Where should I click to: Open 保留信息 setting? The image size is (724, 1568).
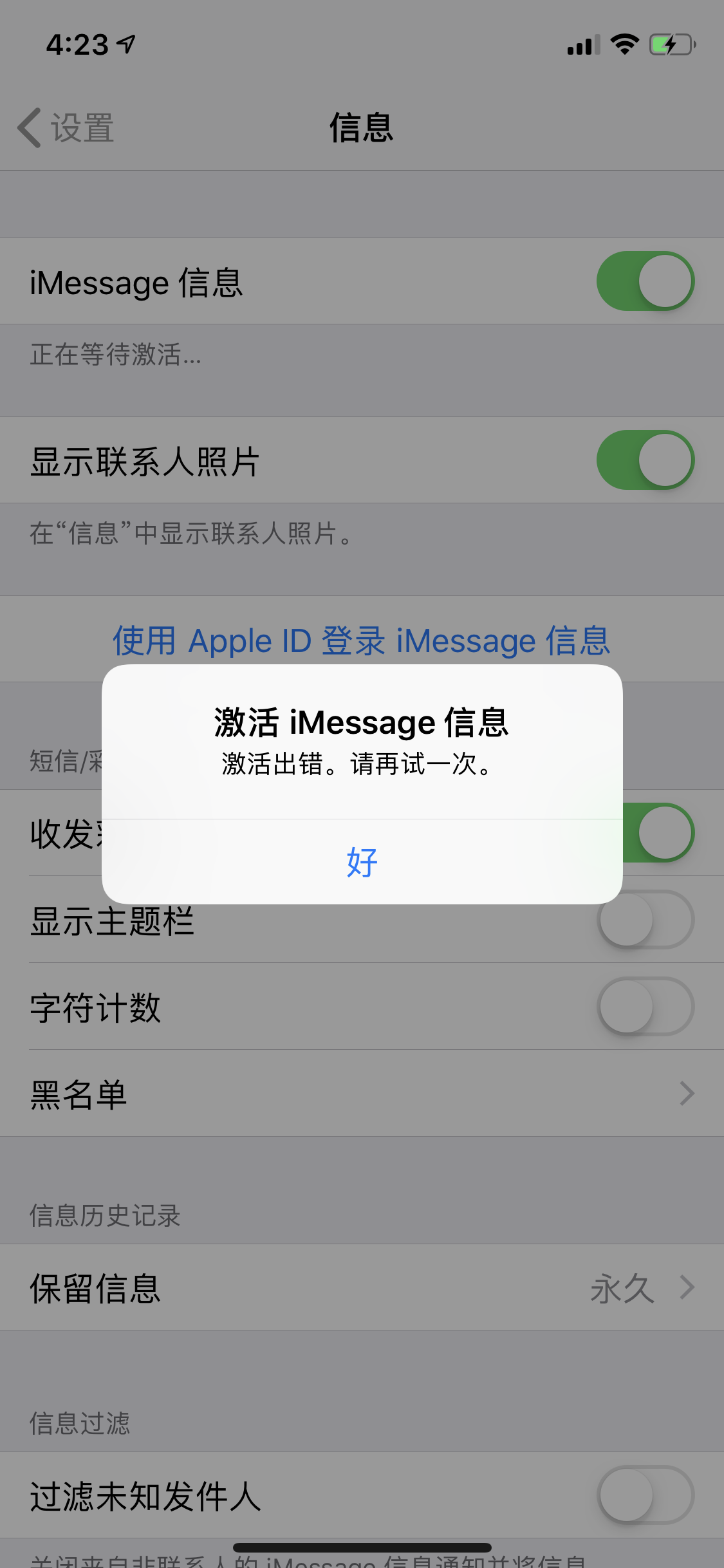pyautogui.click(x=362, y=1288)
